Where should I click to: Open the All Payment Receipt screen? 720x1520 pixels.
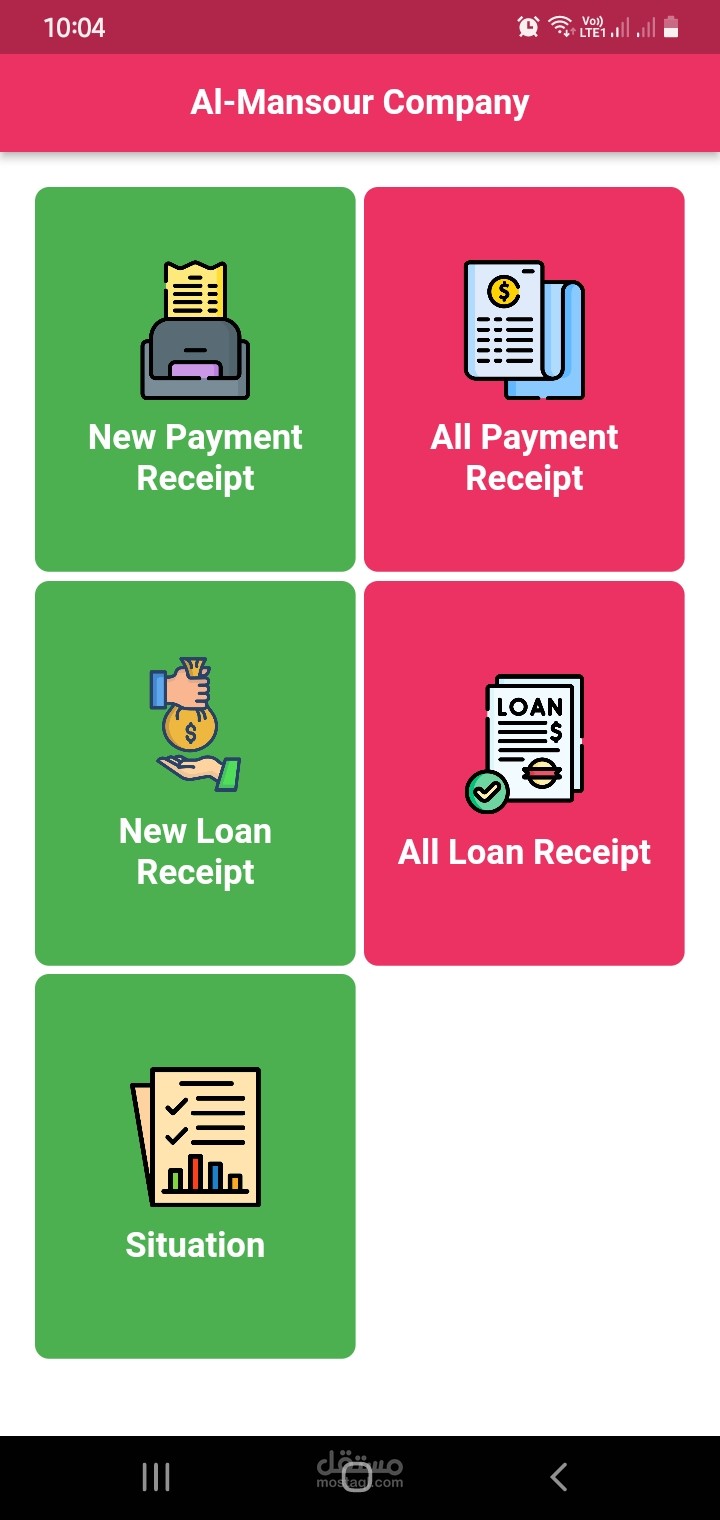point(524,378)
